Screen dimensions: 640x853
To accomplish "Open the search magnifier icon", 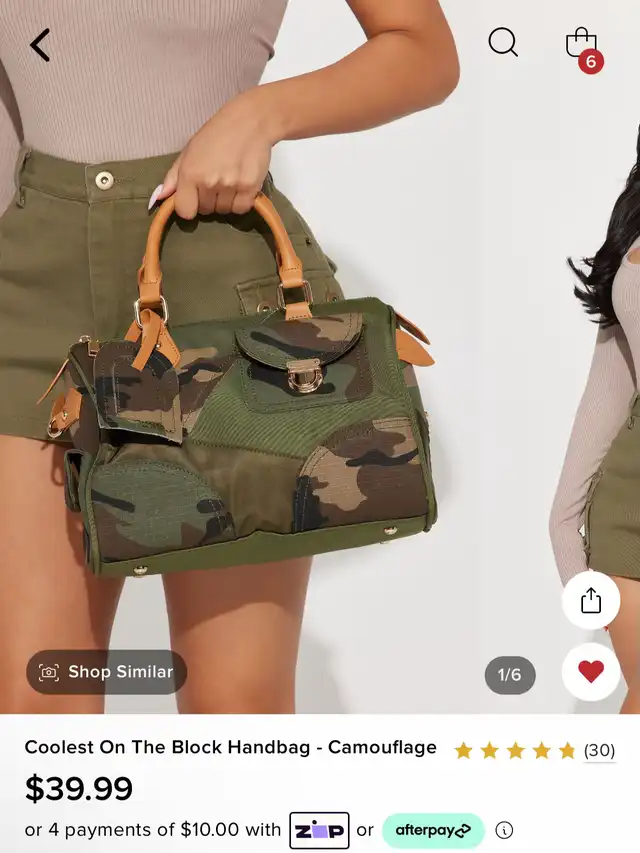I will (503, 42).
